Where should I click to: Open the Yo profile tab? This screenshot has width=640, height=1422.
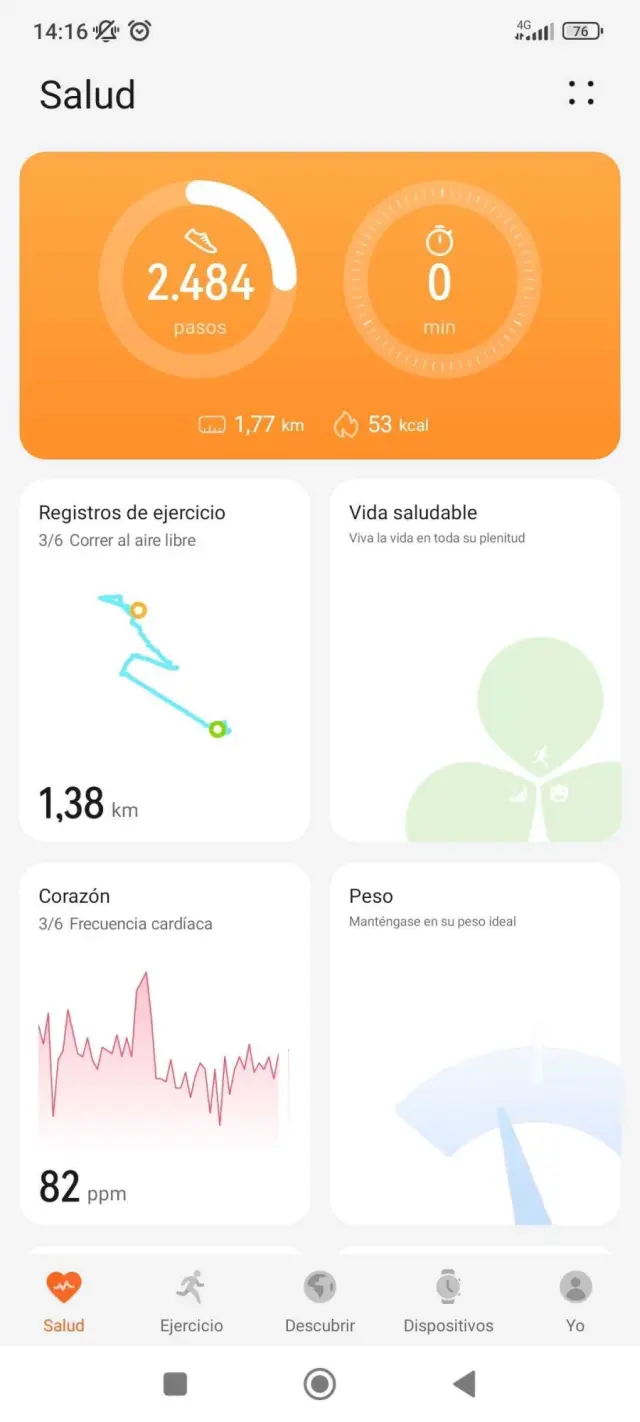[575, 1301]
